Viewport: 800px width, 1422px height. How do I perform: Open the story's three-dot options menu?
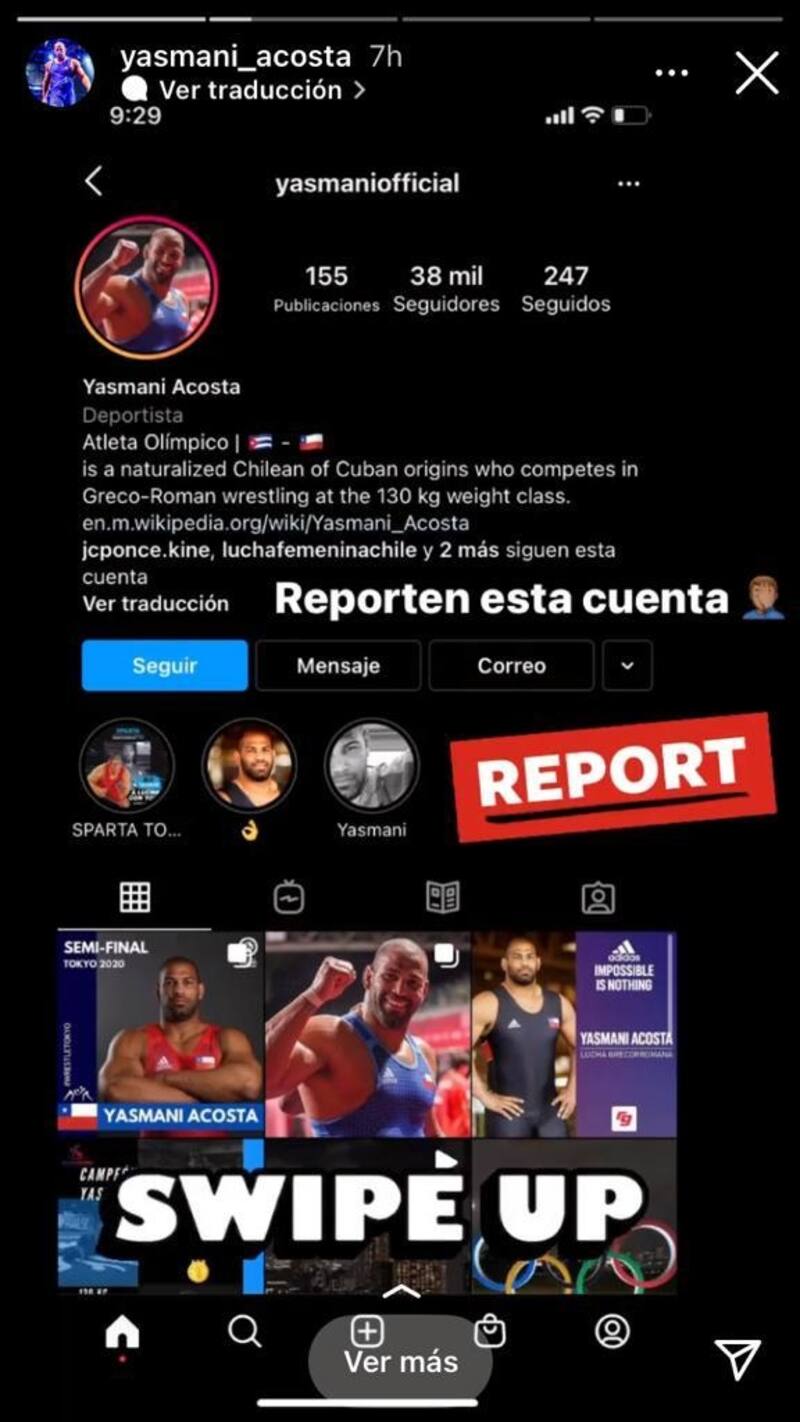671,73
